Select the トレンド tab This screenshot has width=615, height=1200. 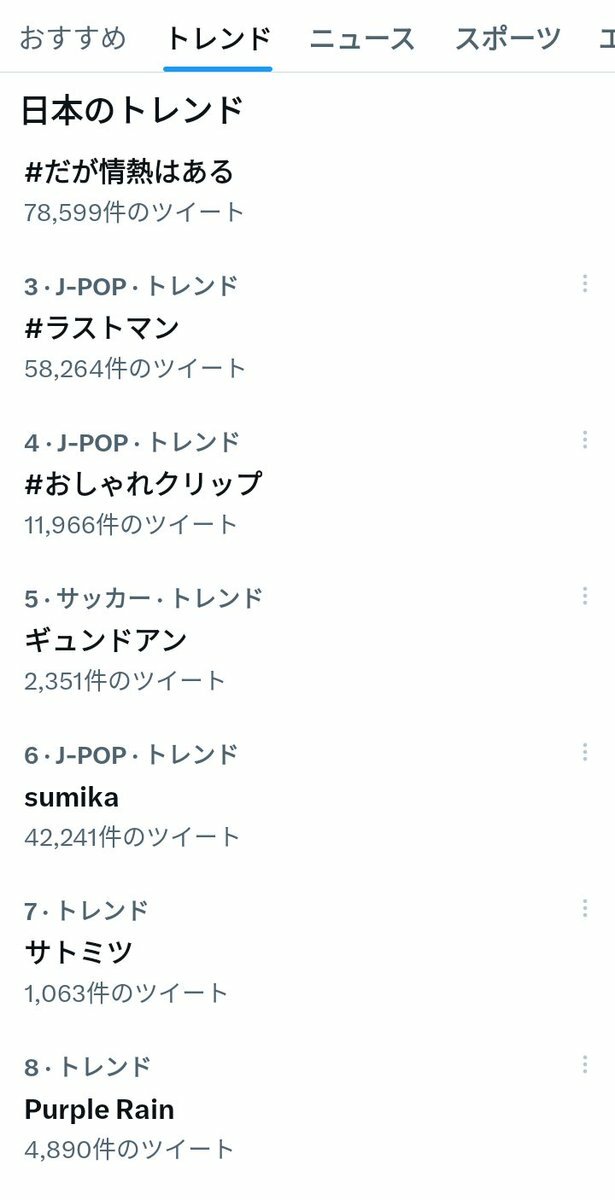point(218,39)
